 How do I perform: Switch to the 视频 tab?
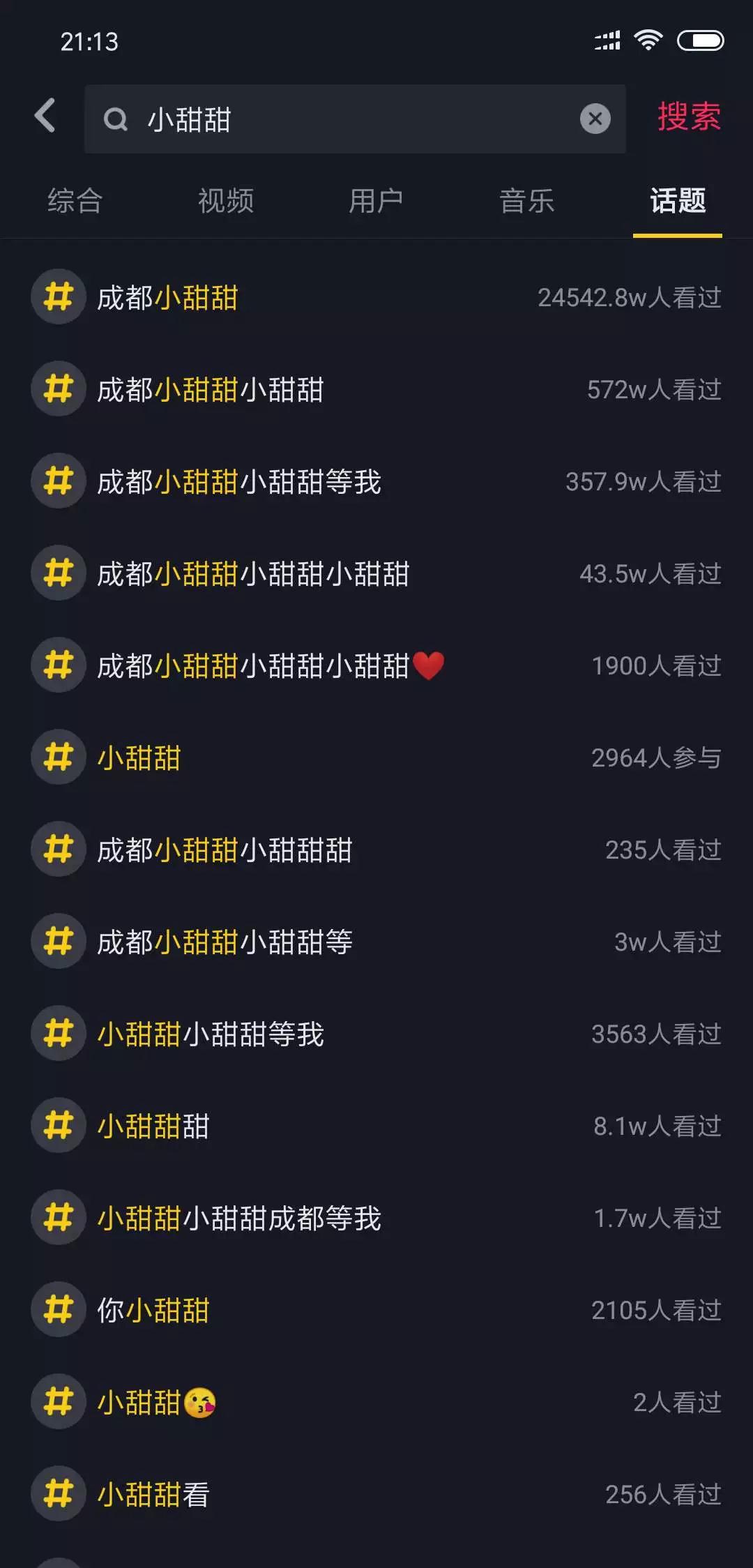tap(226, 202)
